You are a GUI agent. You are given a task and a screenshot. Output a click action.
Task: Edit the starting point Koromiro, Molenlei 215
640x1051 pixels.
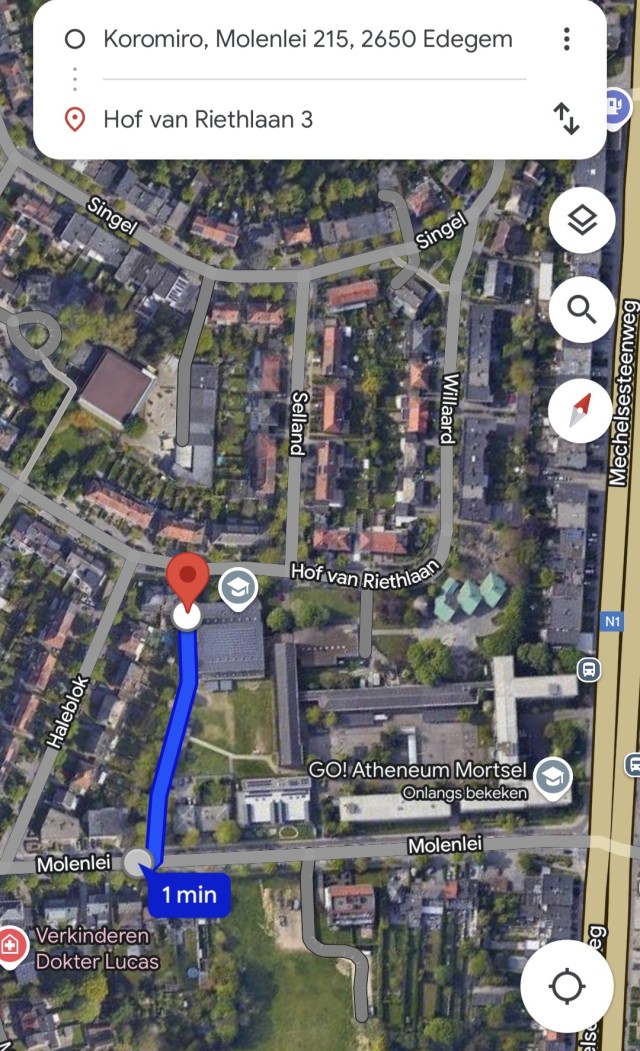click(308, 40)
